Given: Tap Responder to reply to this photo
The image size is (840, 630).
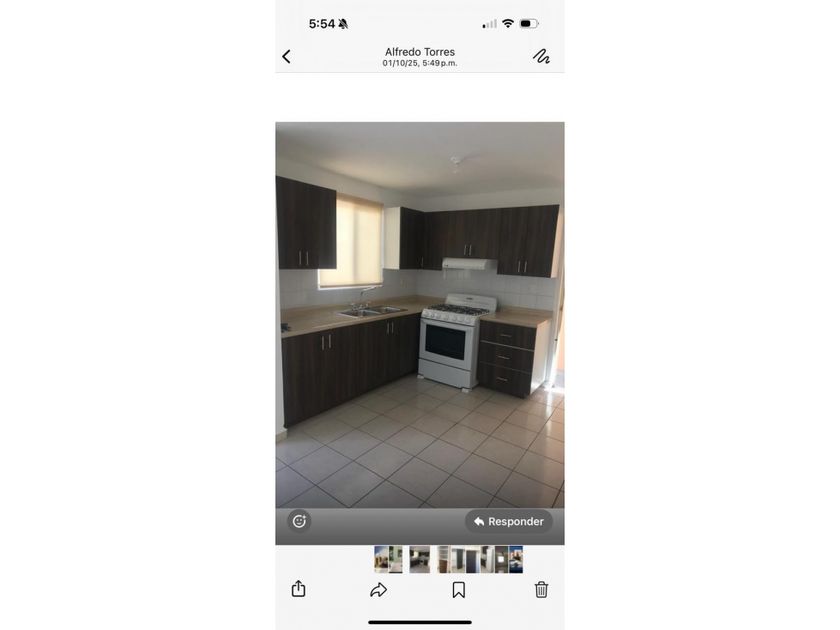Looking at the screenshot, I should 508,521.
